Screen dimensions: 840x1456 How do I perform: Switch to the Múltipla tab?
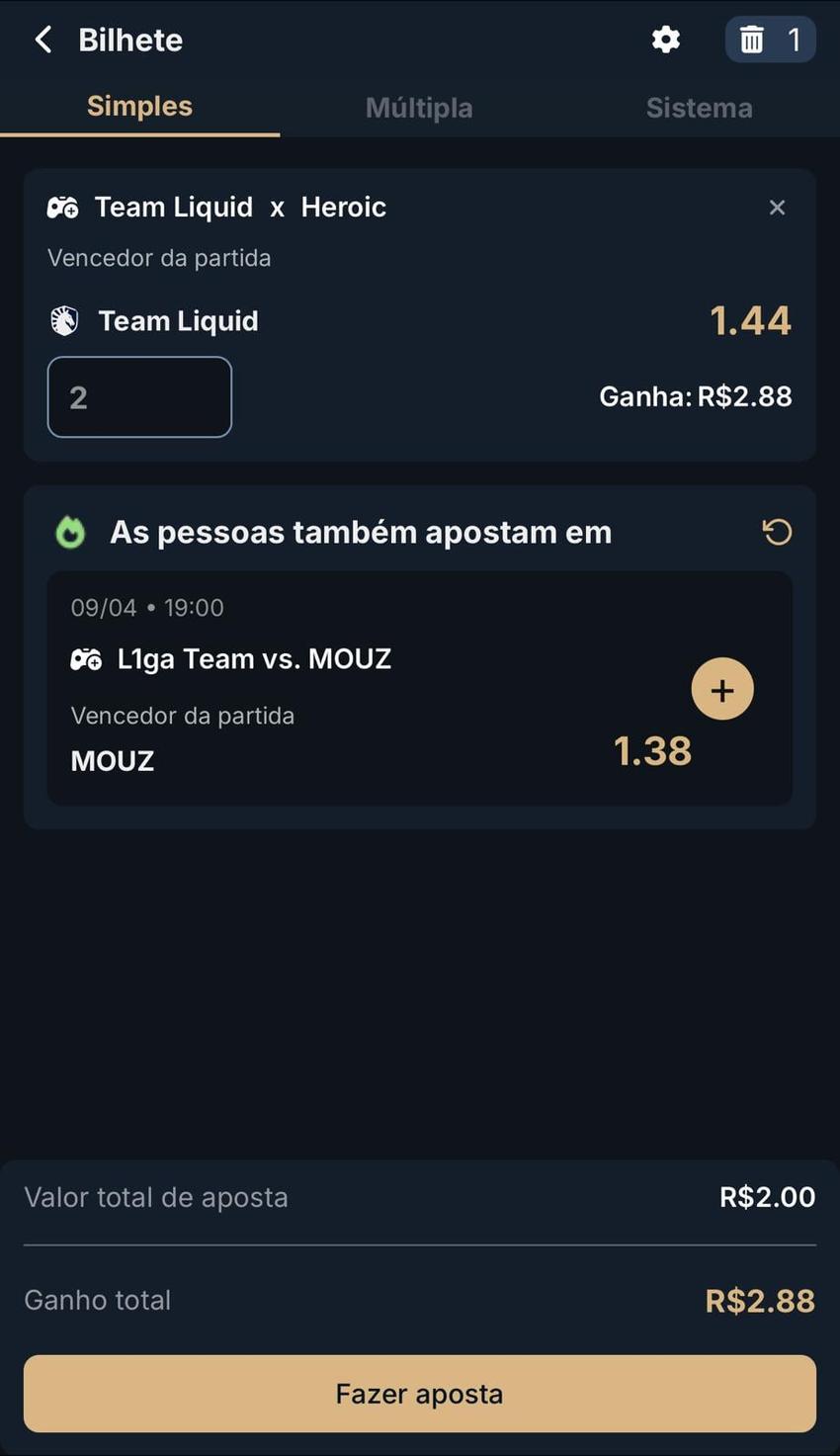click(419, 107)
